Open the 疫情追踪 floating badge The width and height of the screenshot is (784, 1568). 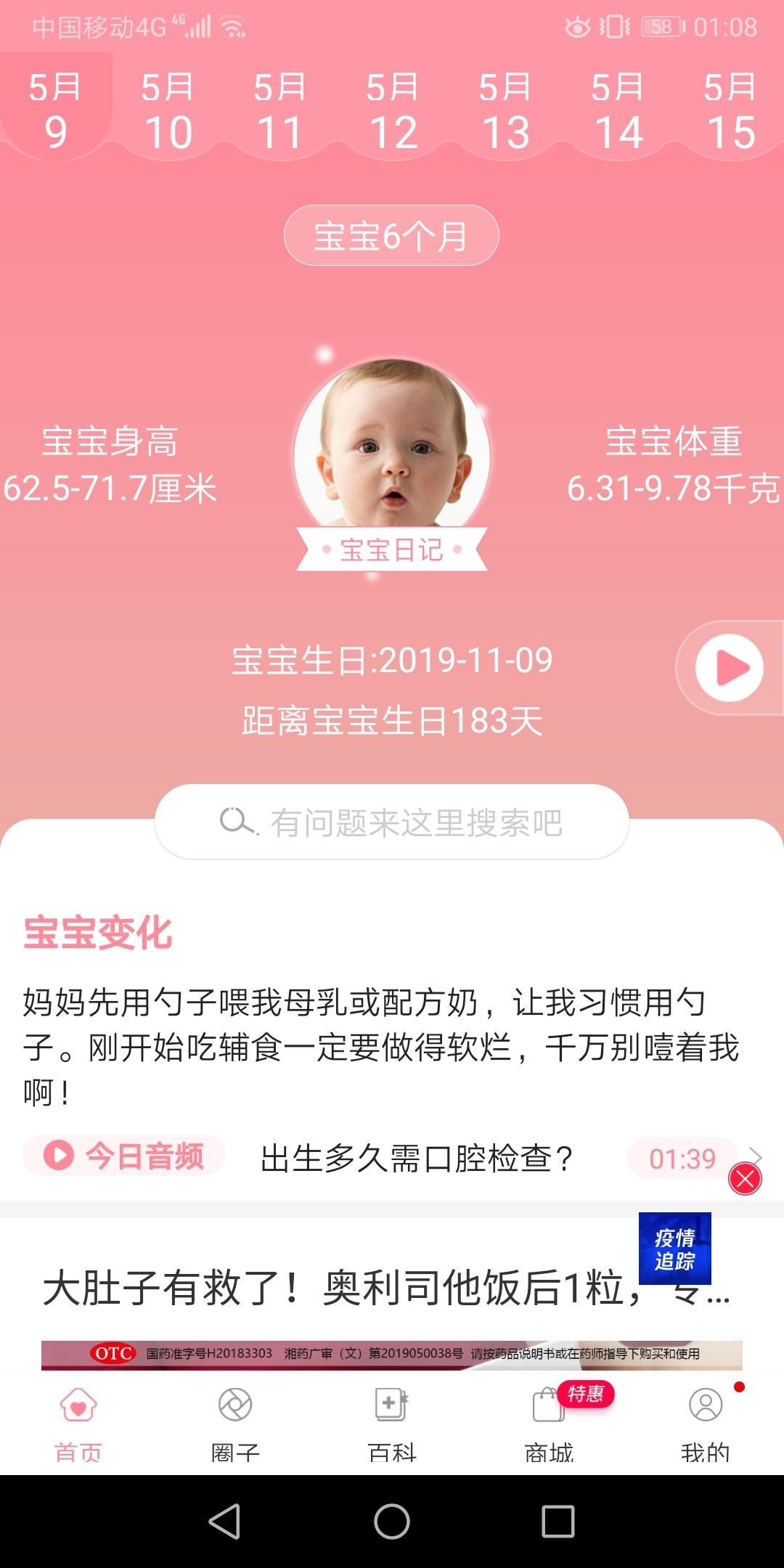point(674,1249)
